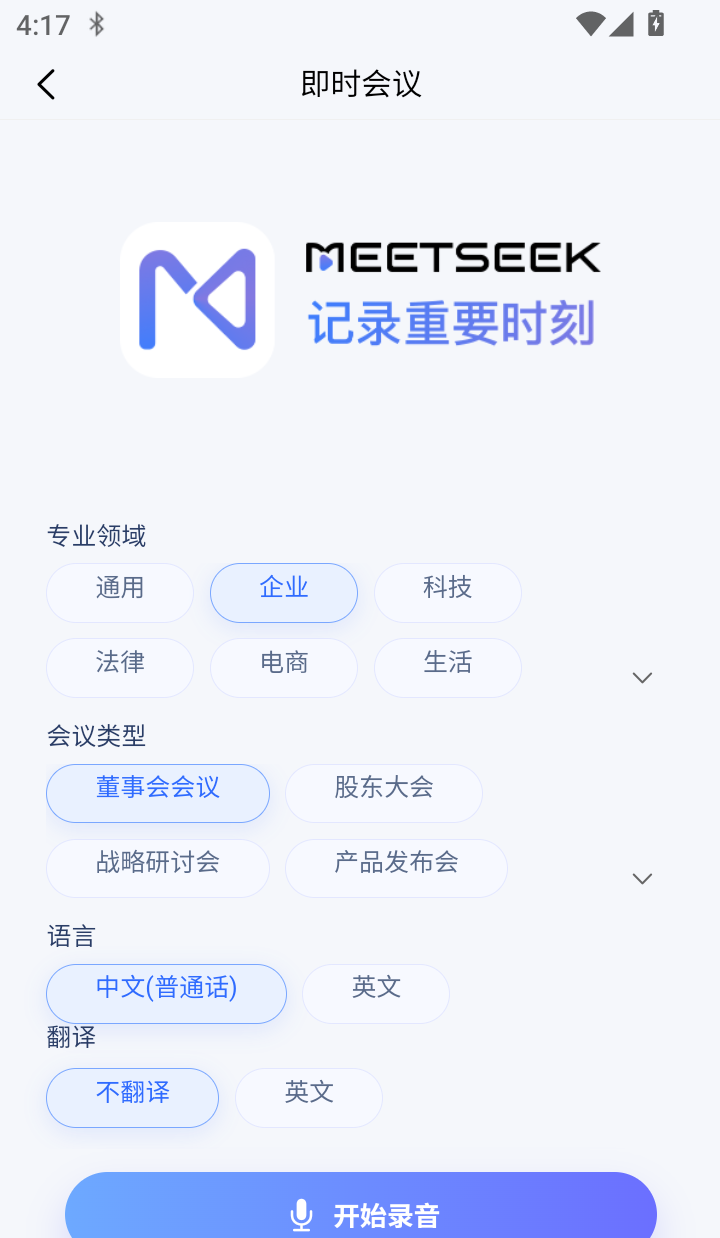Select 产品发布会 meeting type

(x=396, y=868)
